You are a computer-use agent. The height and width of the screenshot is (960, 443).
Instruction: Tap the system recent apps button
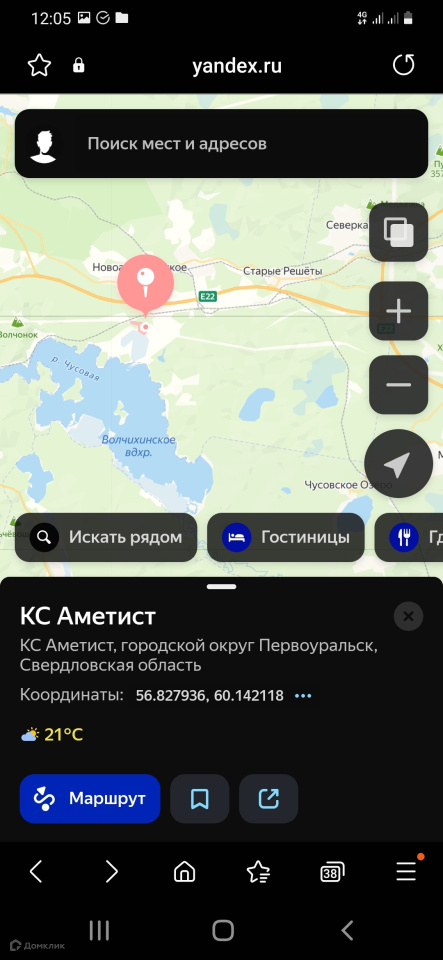(x=100, y=931)
